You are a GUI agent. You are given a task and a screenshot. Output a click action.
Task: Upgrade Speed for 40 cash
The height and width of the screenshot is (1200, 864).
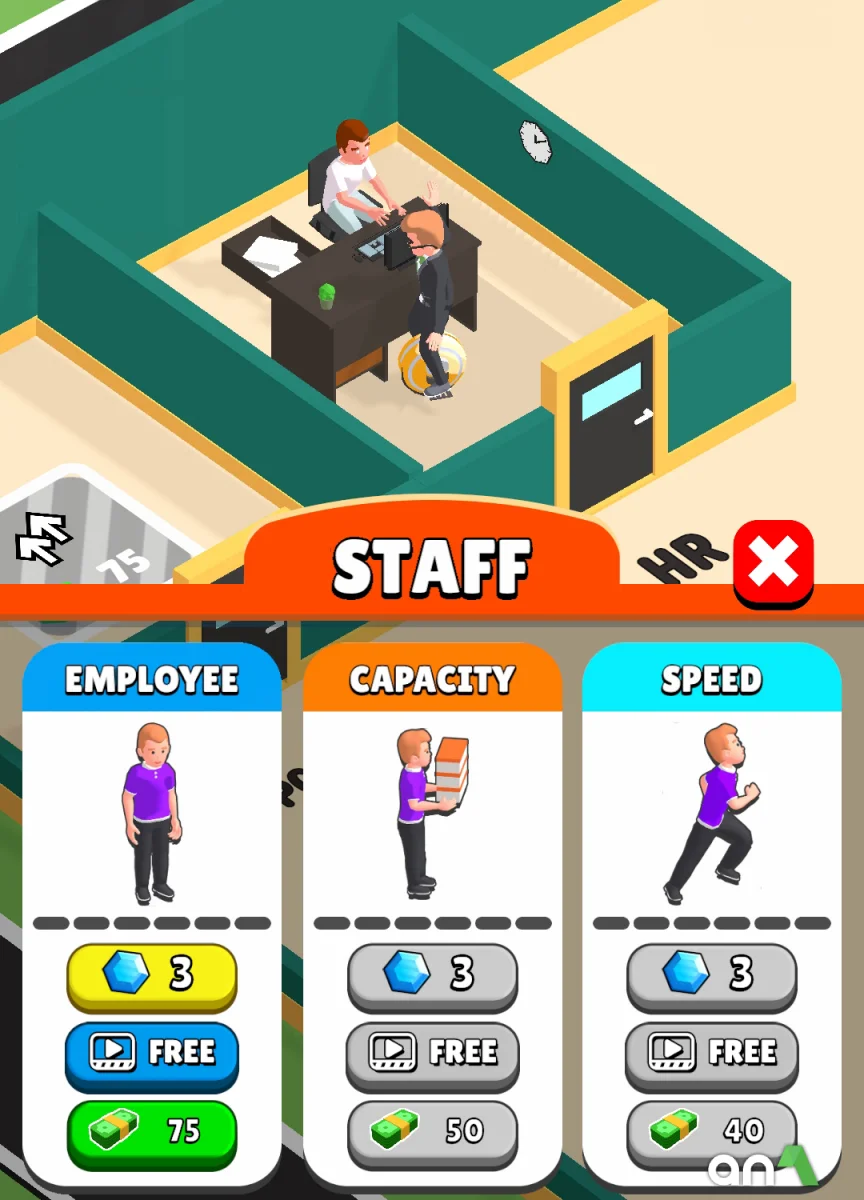[711, 1131]
